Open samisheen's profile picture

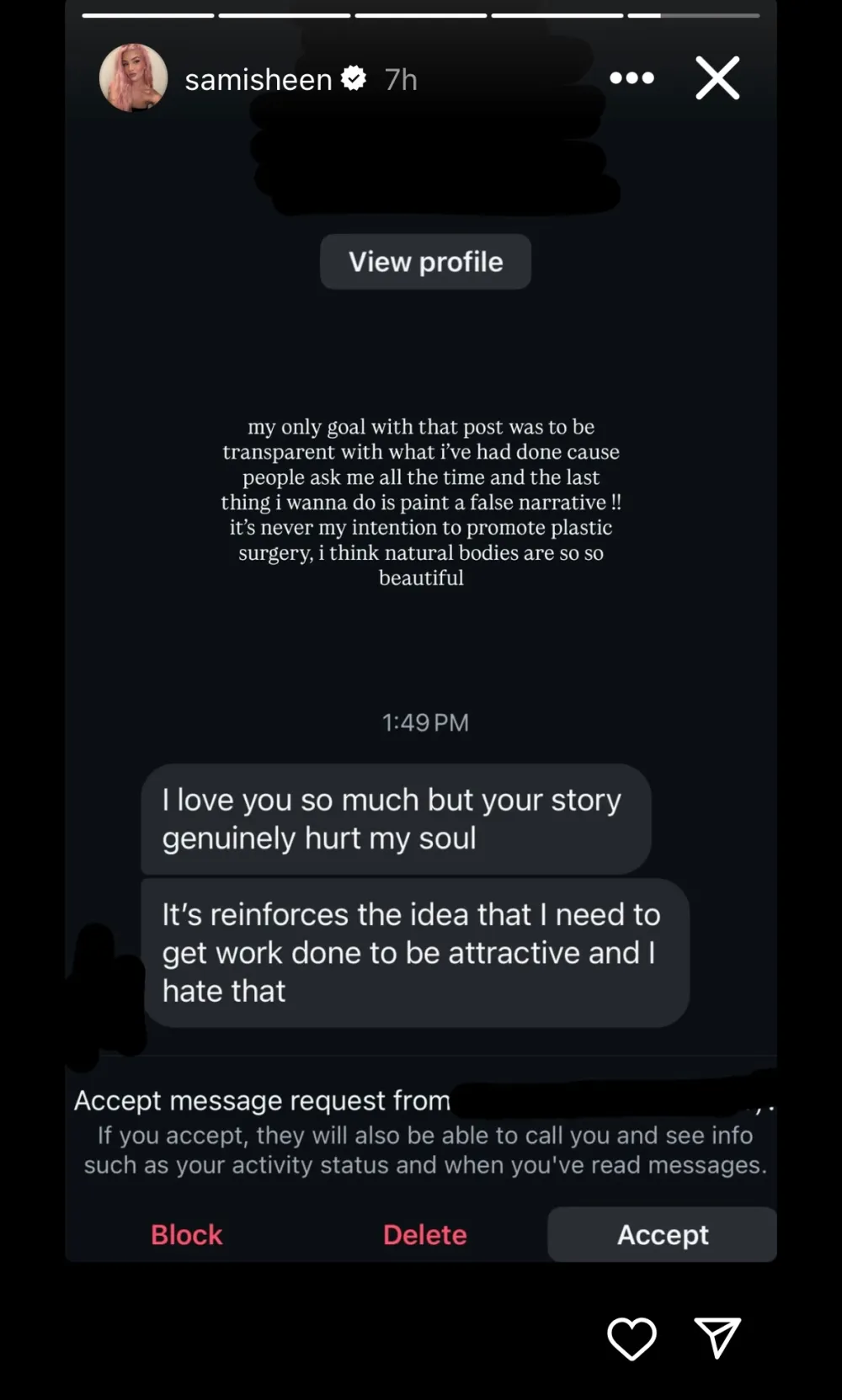click(x=133, y=78)
